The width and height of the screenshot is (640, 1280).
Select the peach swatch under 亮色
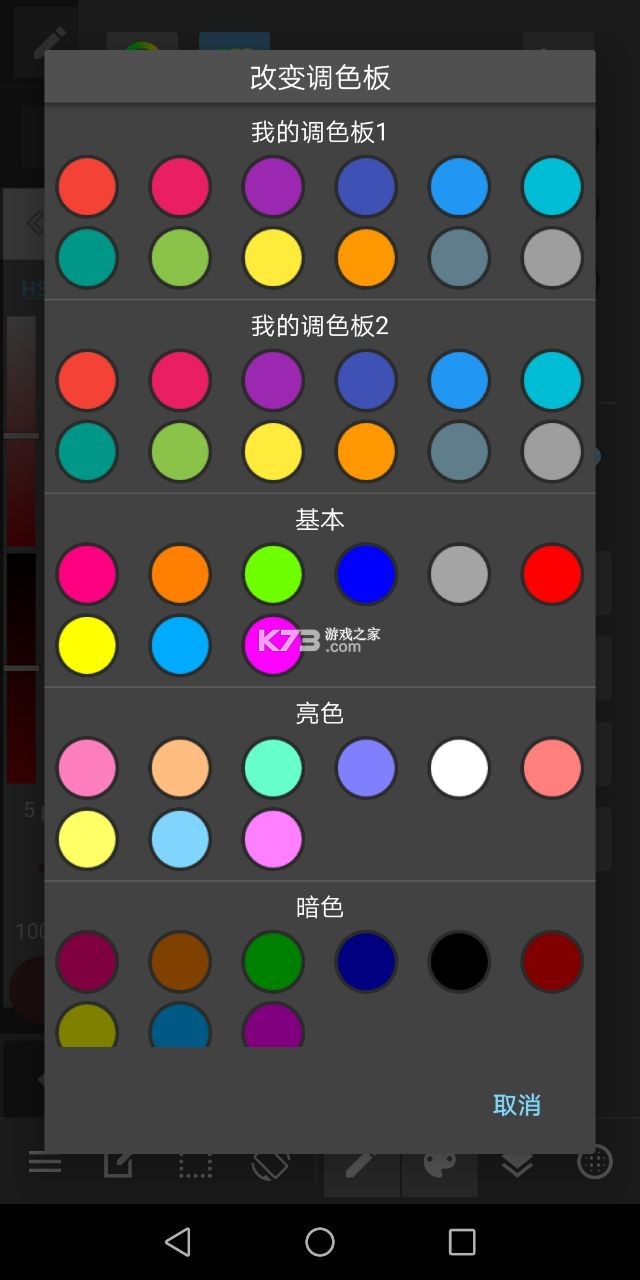pyautogui.click(x=180, y=768)
